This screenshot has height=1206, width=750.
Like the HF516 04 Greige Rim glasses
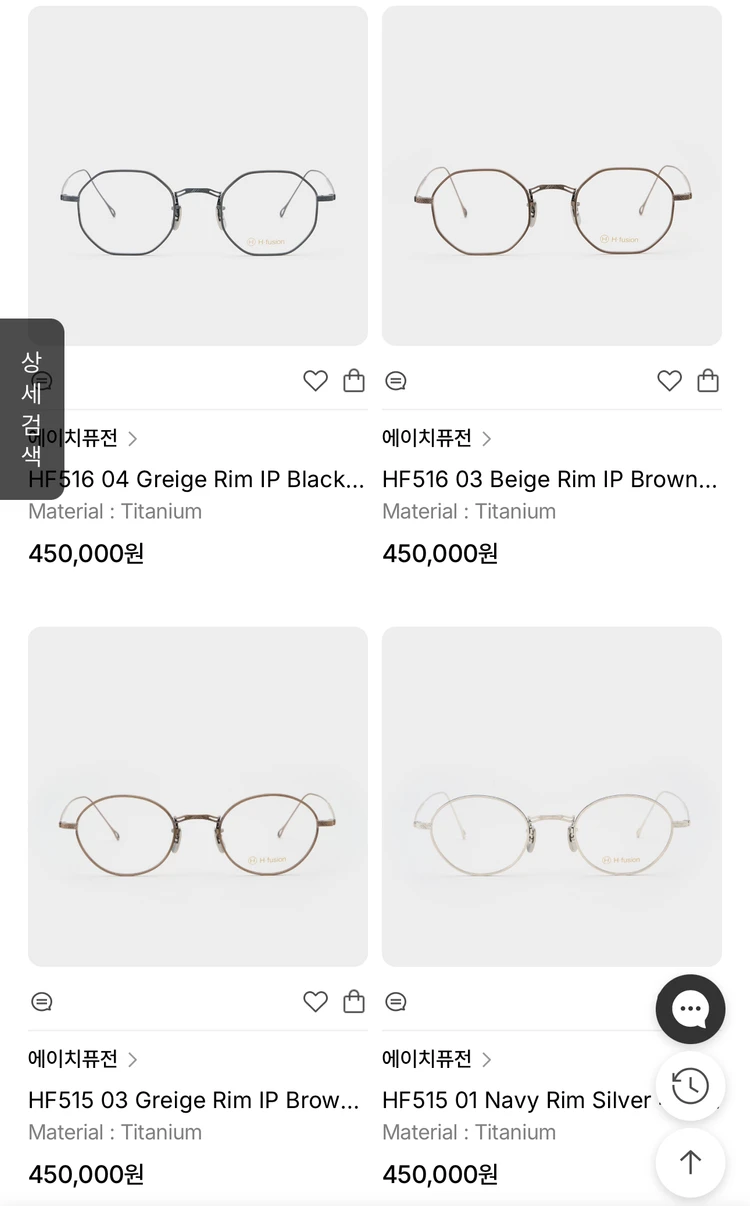click(x=315, y=381)
